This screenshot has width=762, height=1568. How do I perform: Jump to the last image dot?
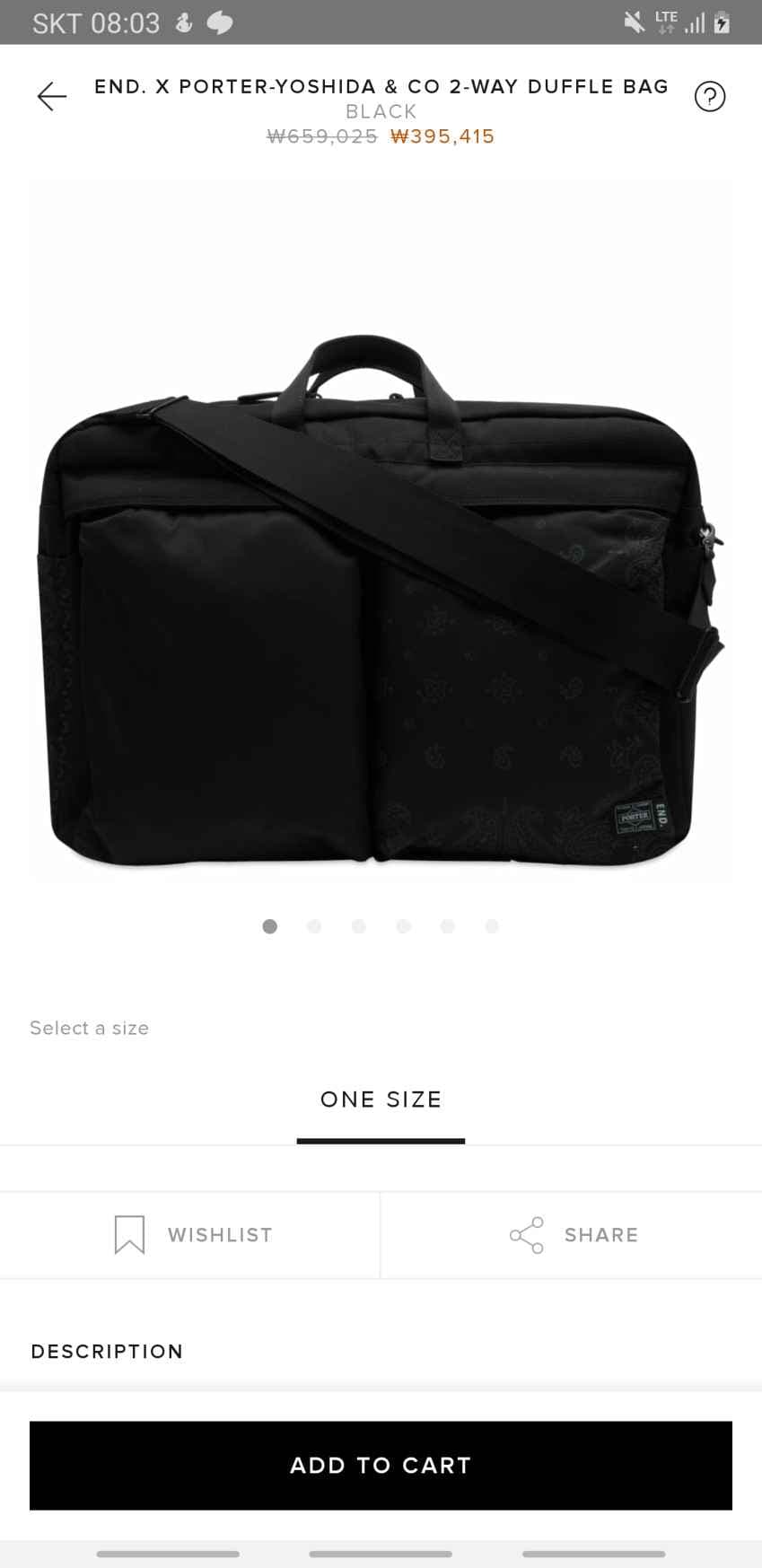pyautogui.click(x=492, y=926)
